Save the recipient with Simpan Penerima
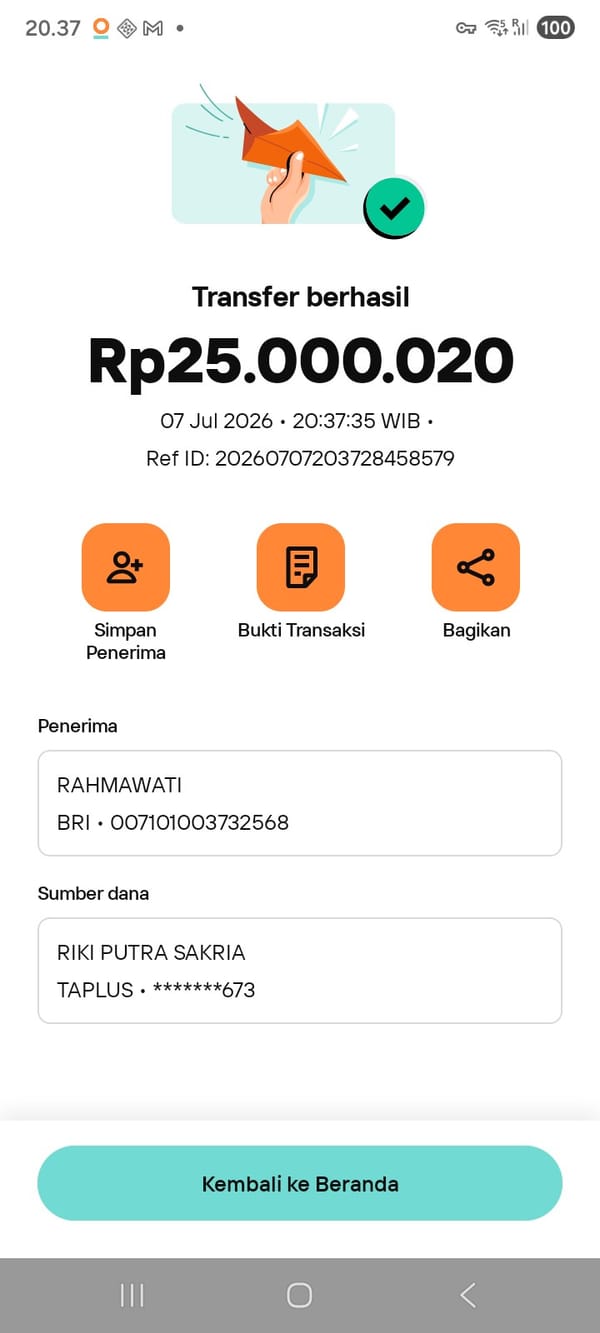Viewport: 600px width, 1333px height. tap(125, 567)
